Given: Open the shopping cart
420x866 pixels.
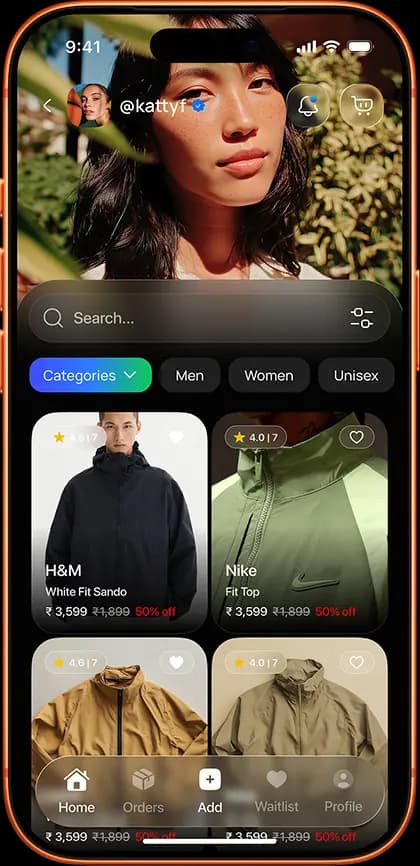Looking at the screenshot, I should (361, 105).
